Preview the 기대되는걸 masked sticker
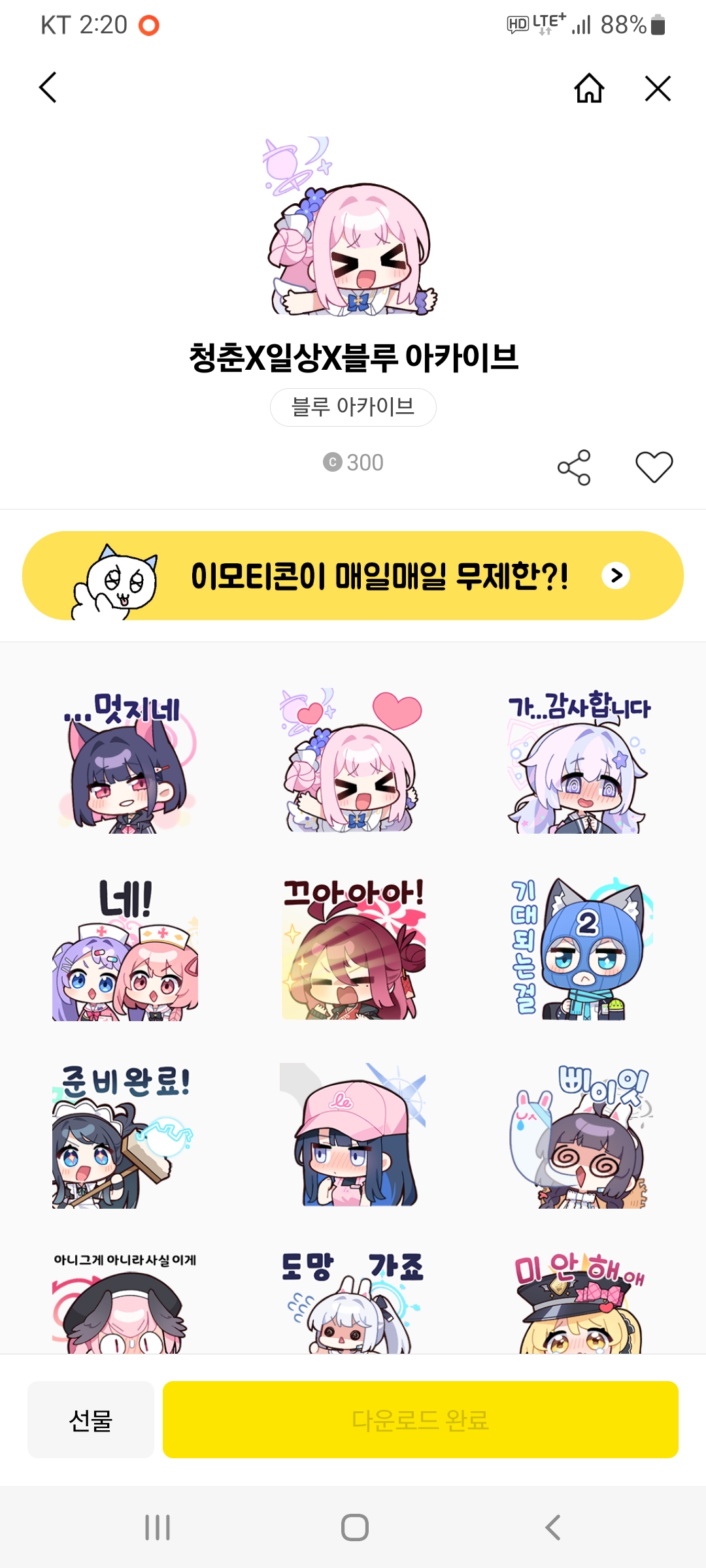This screenshot has height=1568, width=706. point(580,949)
